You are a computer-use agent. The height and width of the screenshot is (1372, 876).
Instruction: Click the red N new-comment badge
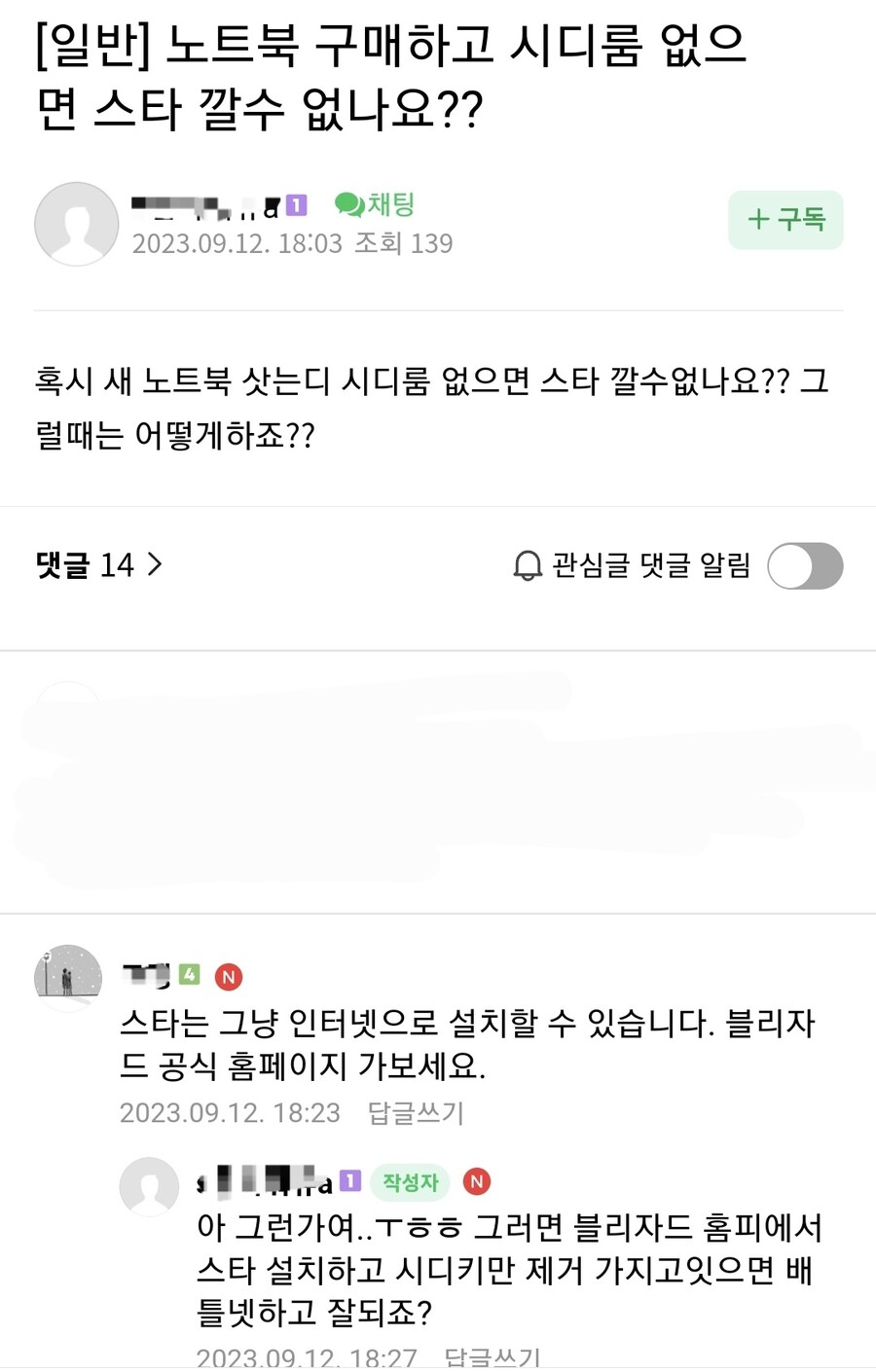(229, 976)
